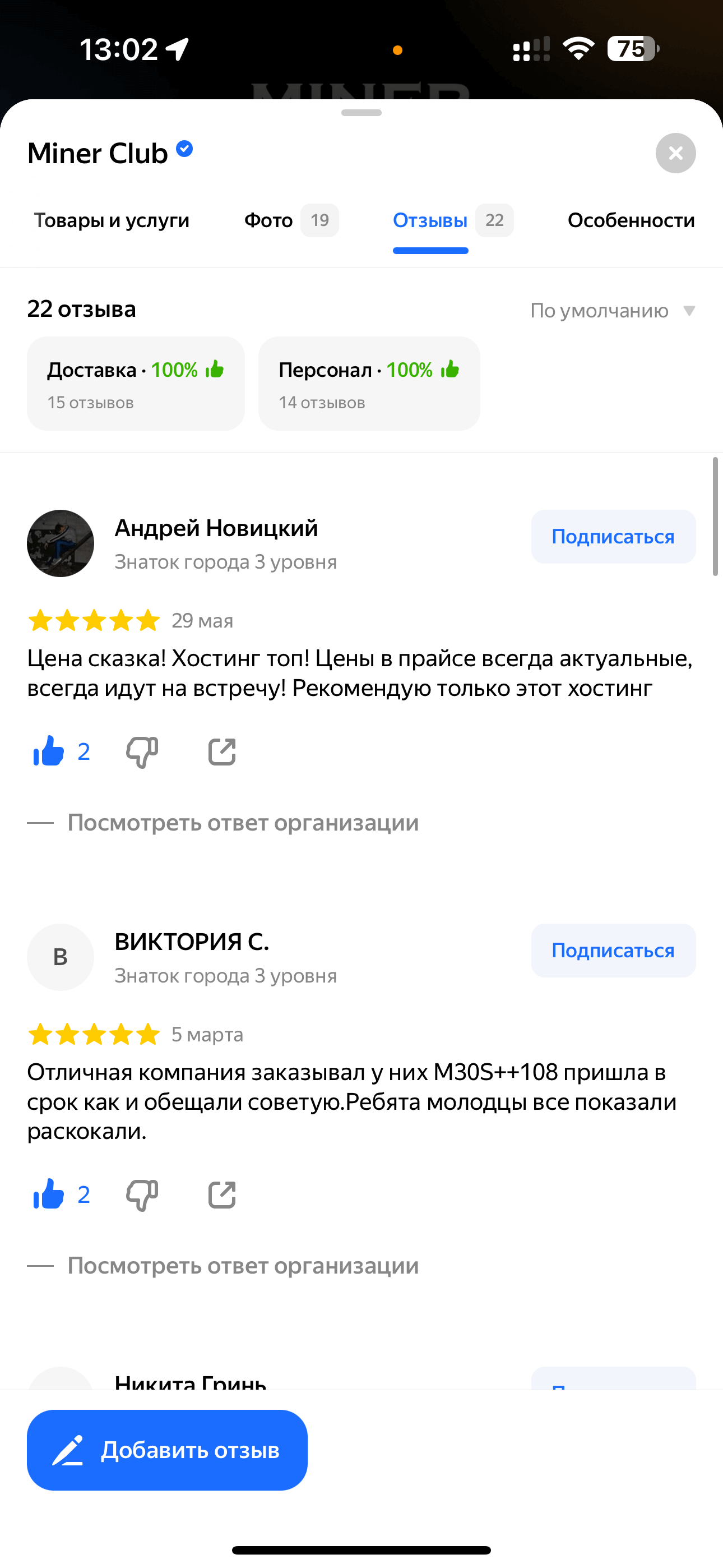The image size is (723, 1568).
Task: Expand organization reply under Андрей Новицкий's review
Action: (242, 823)
